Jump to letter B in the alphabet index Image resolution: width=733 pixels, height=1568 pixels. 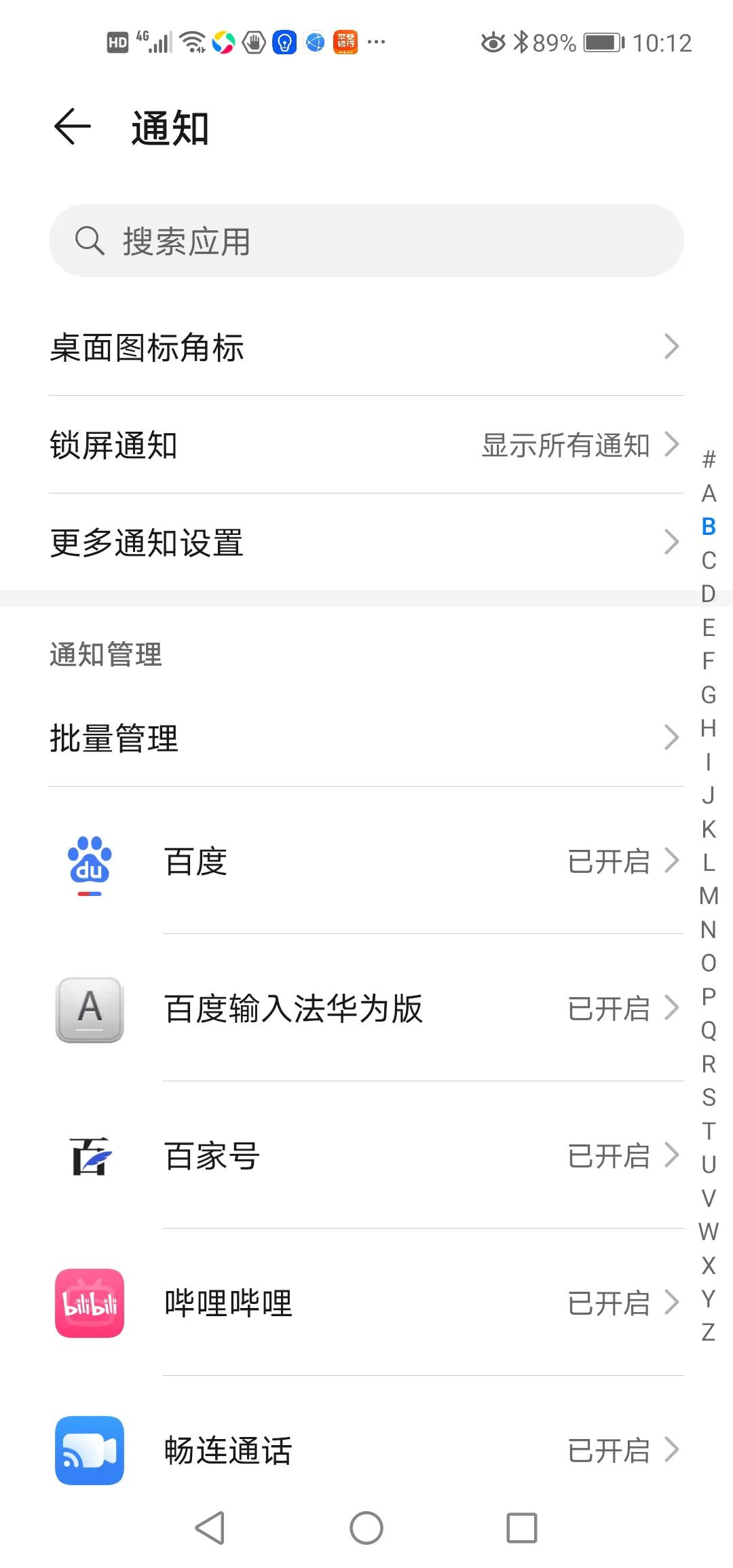point(709,525)
